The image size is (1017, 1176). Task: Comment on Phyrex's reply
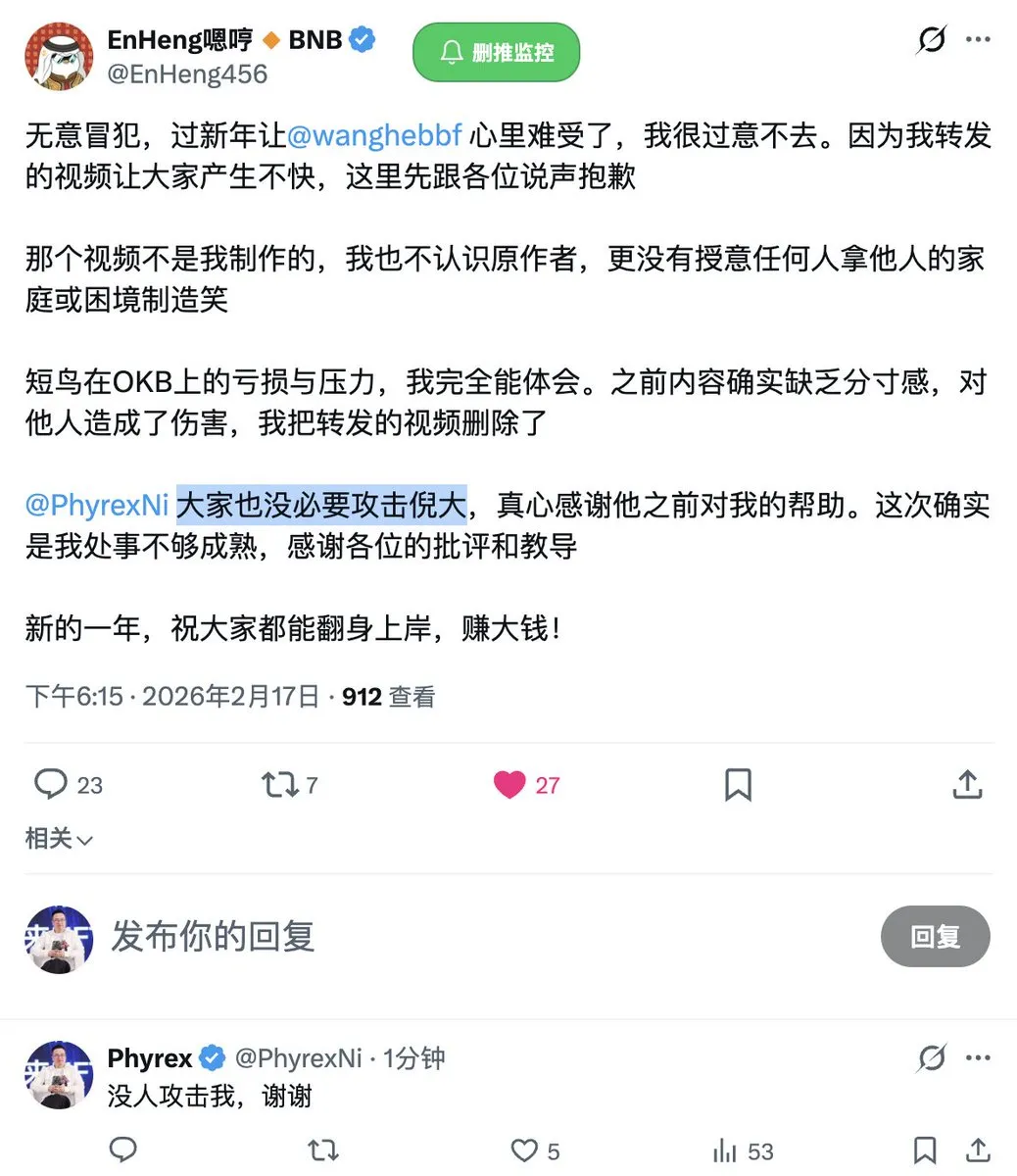122,1151
